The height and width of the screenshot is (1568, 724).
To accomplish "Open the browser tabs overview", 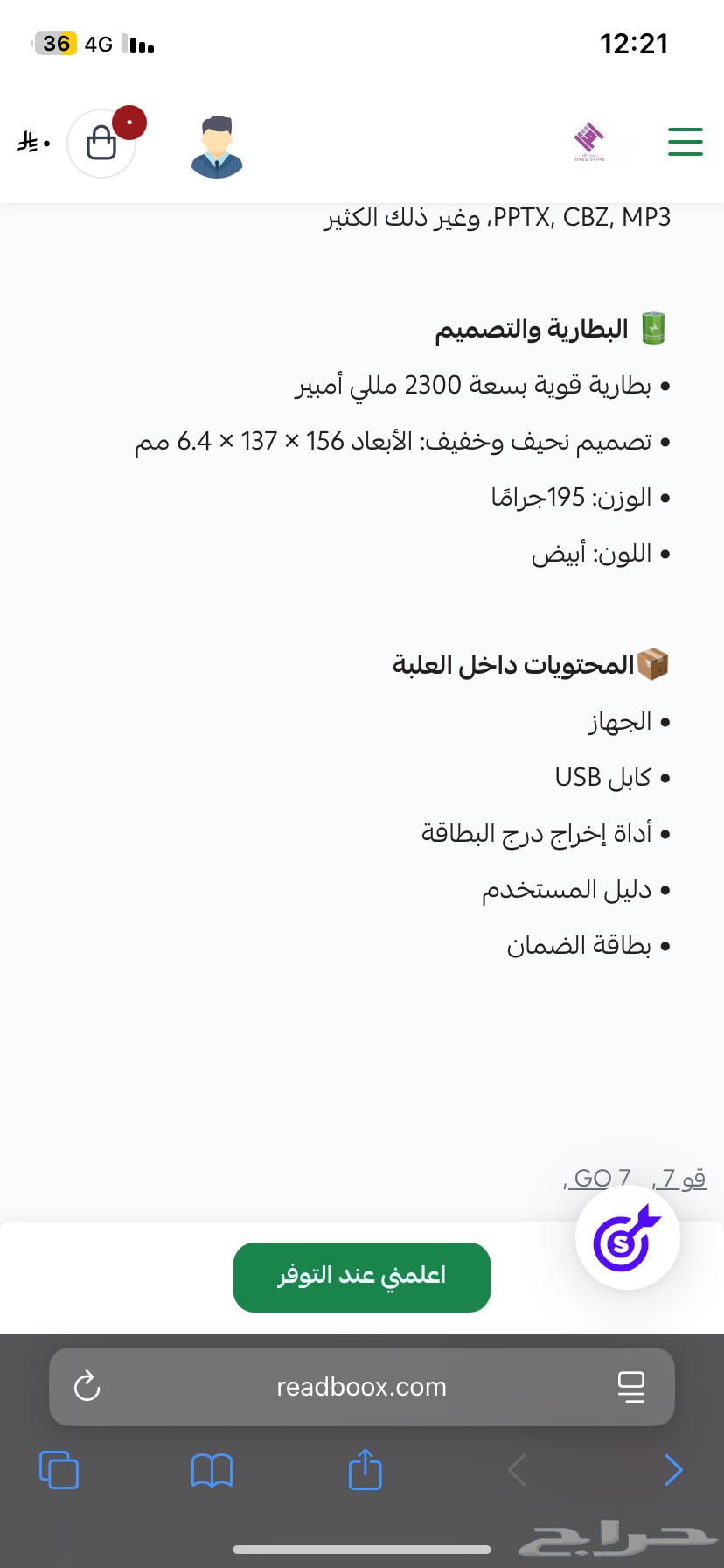I will (59, 1470).
